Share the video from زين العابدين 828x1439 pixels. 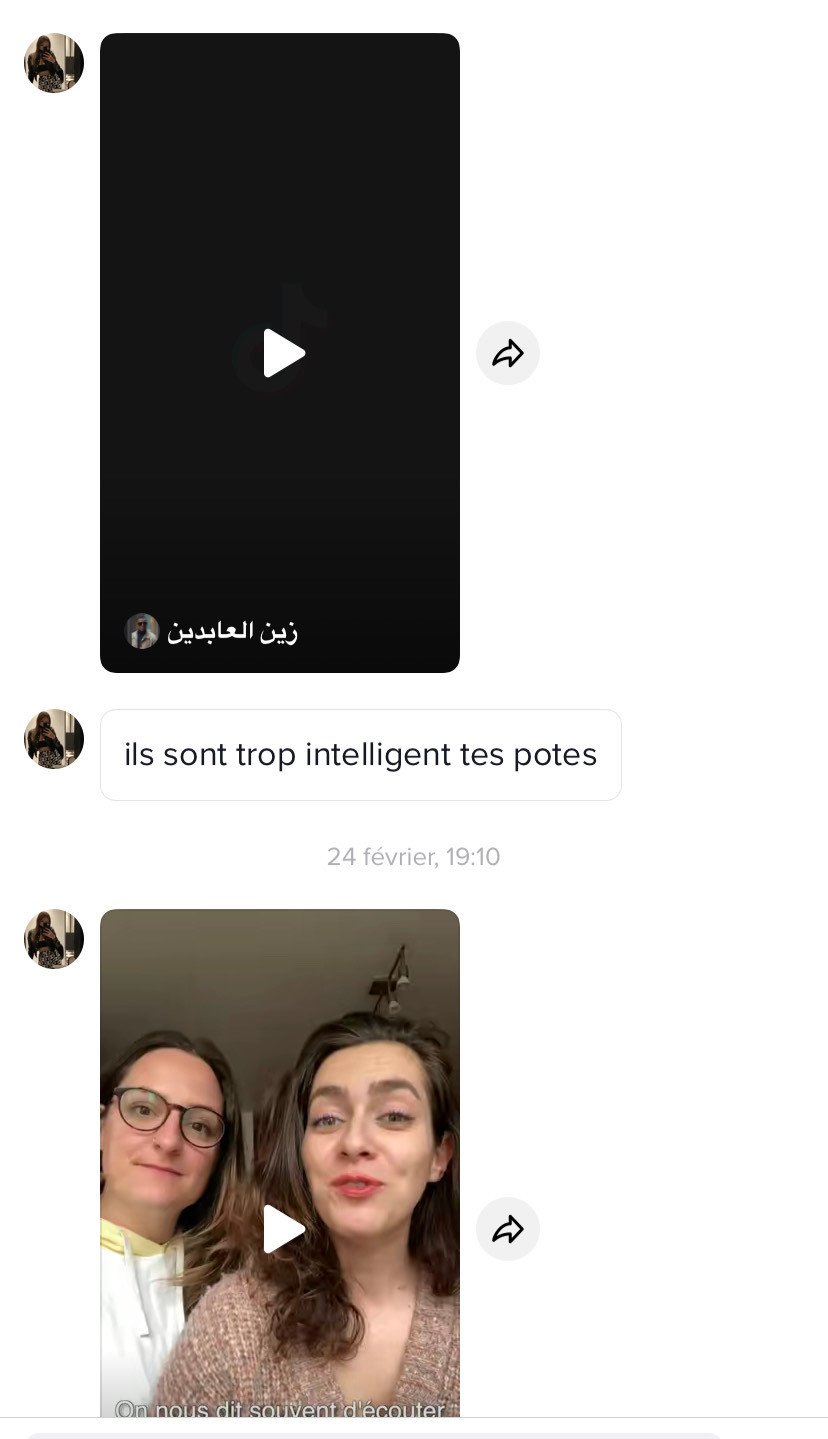click(508, 353)
